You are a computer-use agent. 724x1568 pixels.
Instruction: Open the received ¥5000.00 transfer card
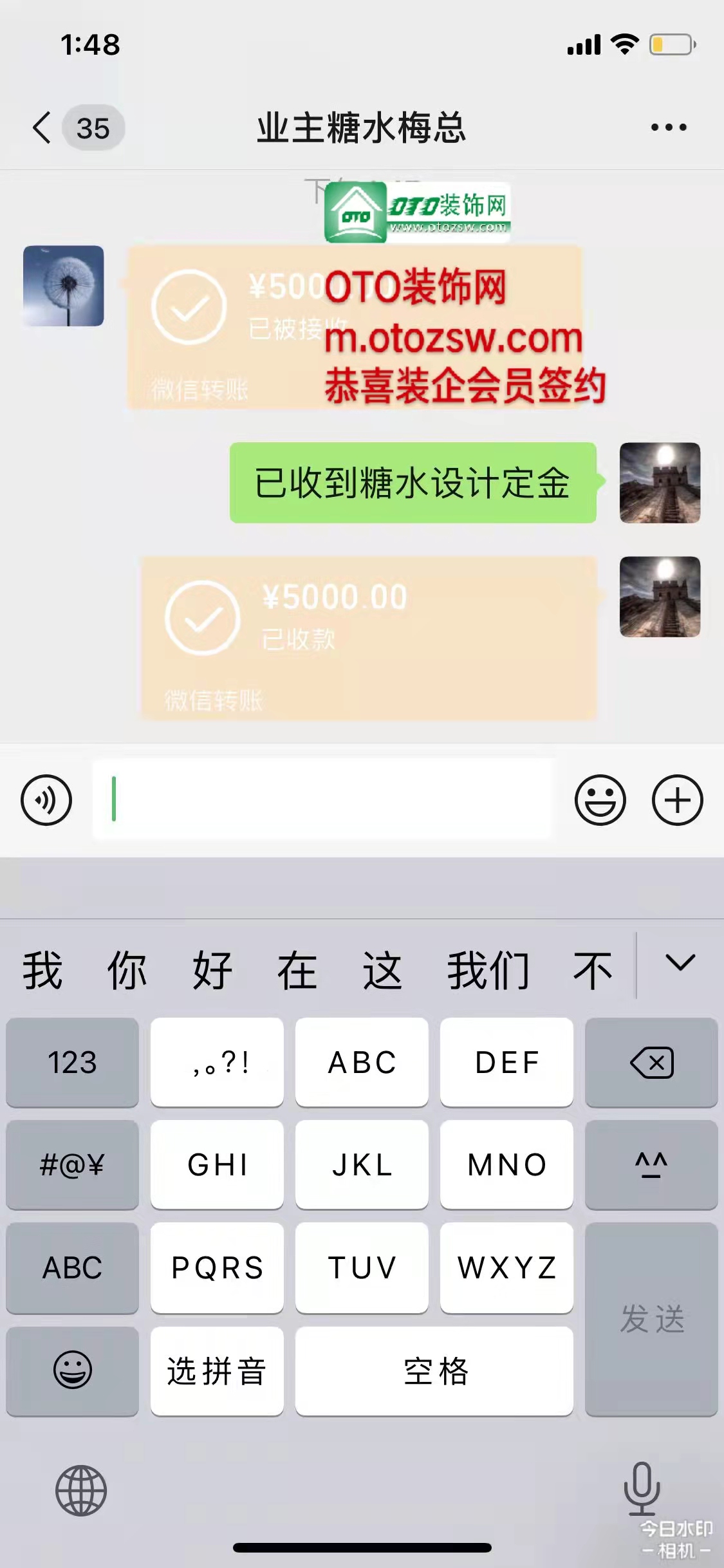(x=368, y=638)
